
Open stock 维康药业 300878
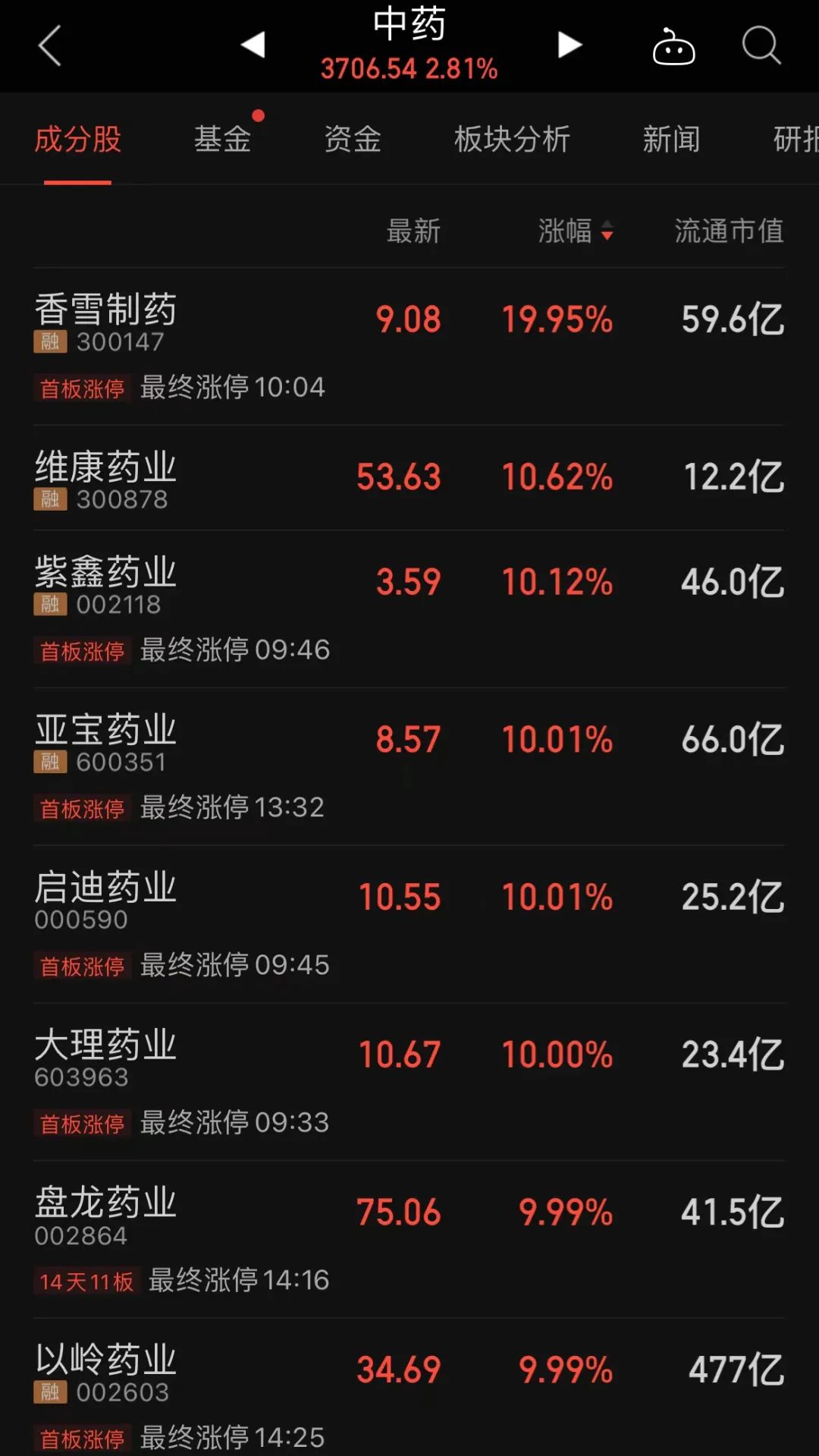tap(106, 478)
